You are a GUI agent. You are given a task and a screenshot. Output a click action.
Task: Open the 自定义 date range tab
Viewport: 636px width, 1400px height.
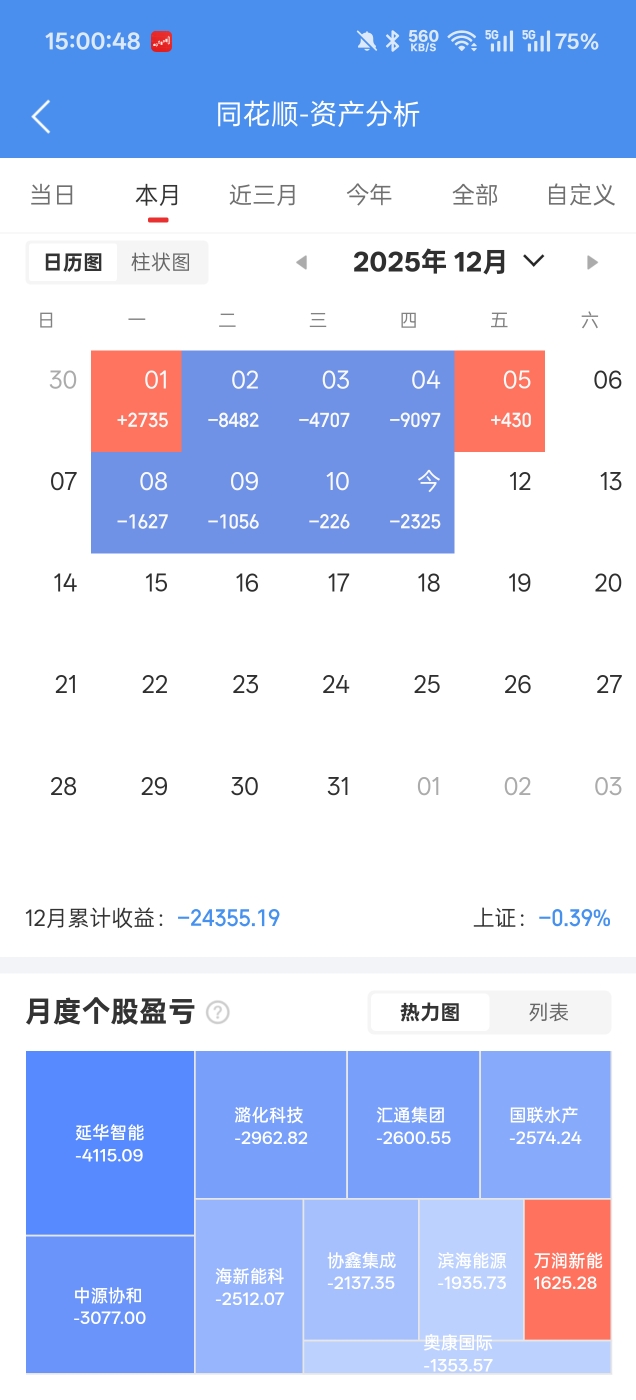[580, 195]
